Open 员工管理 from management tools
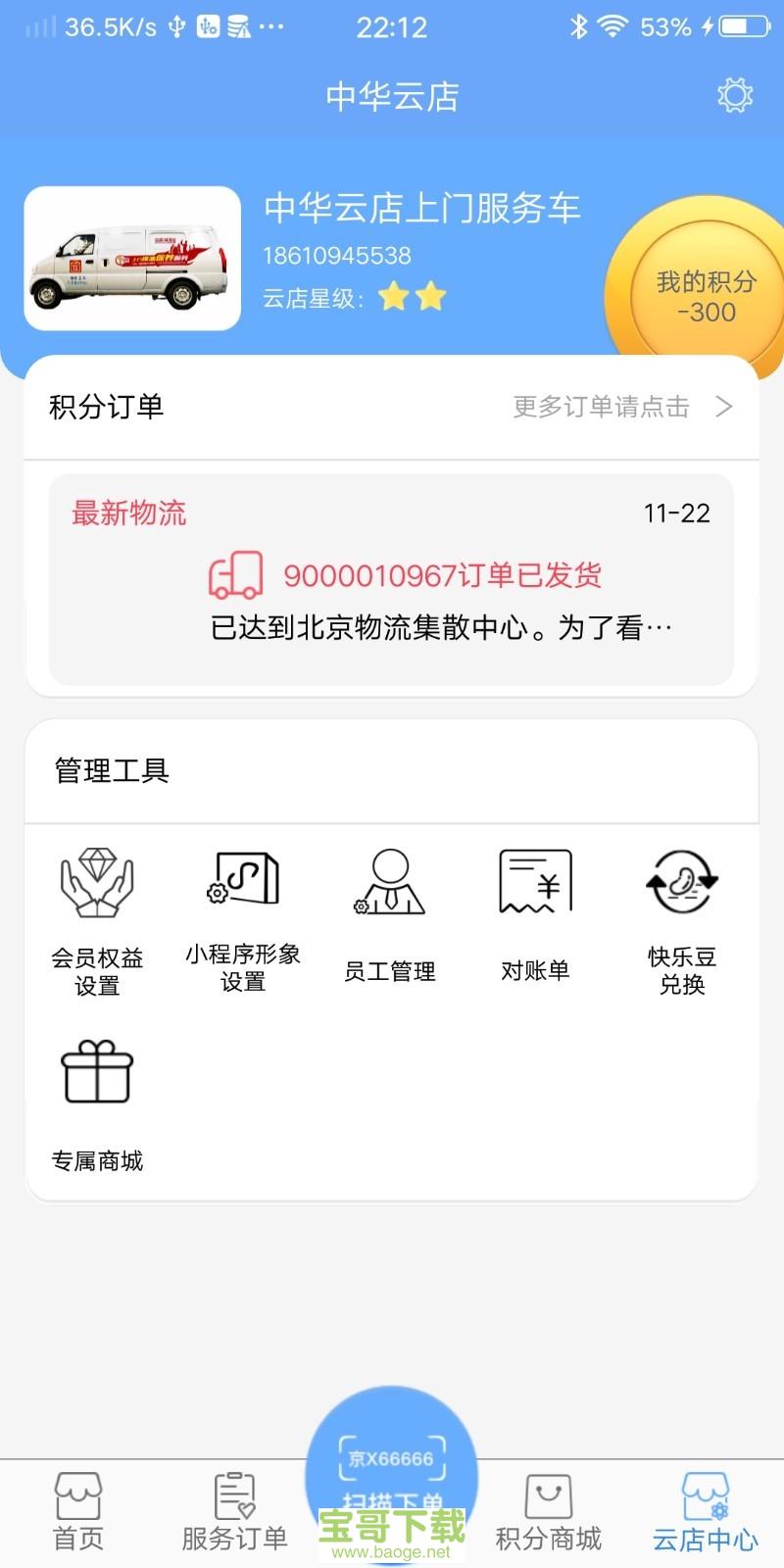 pyautogui.click(x=389, y=902)
